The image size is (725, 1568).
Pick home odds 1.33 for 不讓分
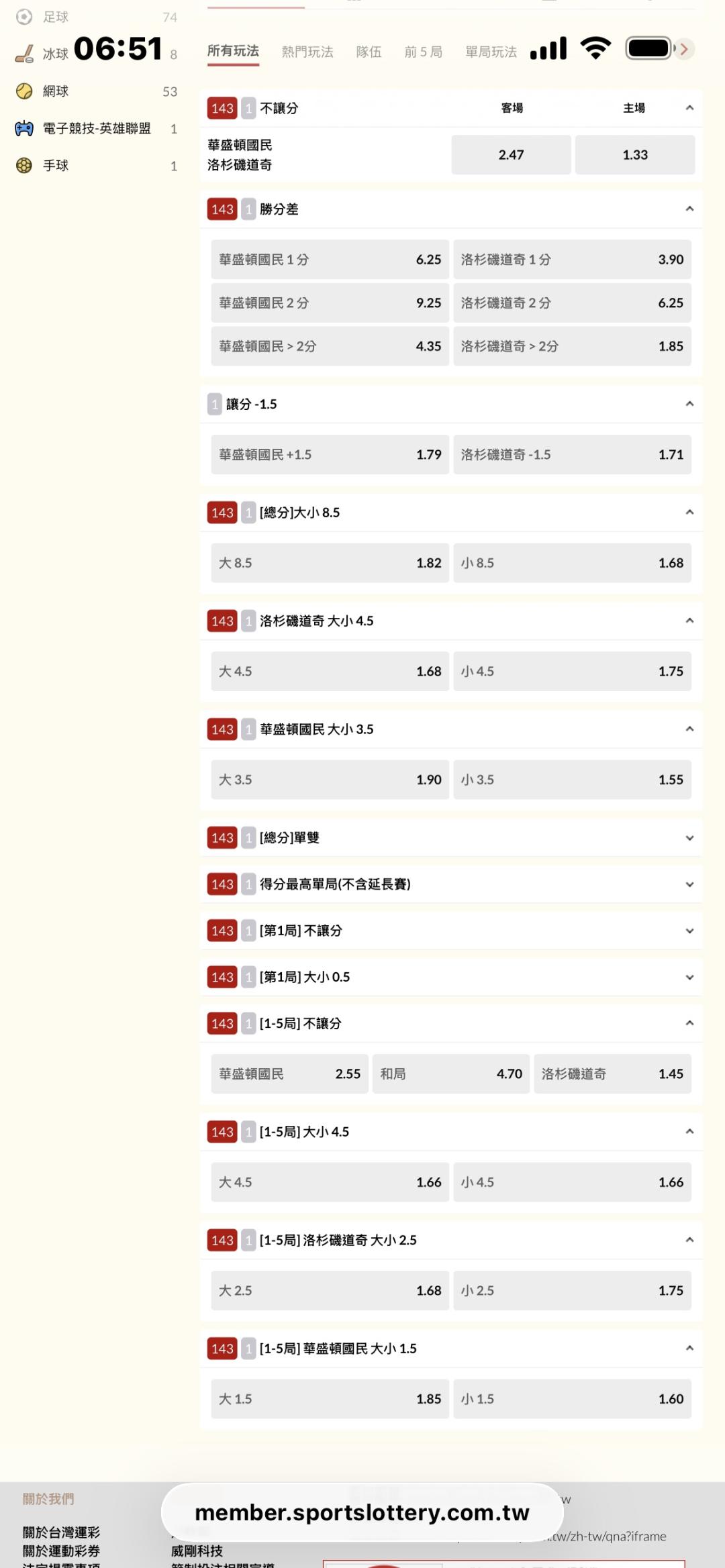[635, 155]
